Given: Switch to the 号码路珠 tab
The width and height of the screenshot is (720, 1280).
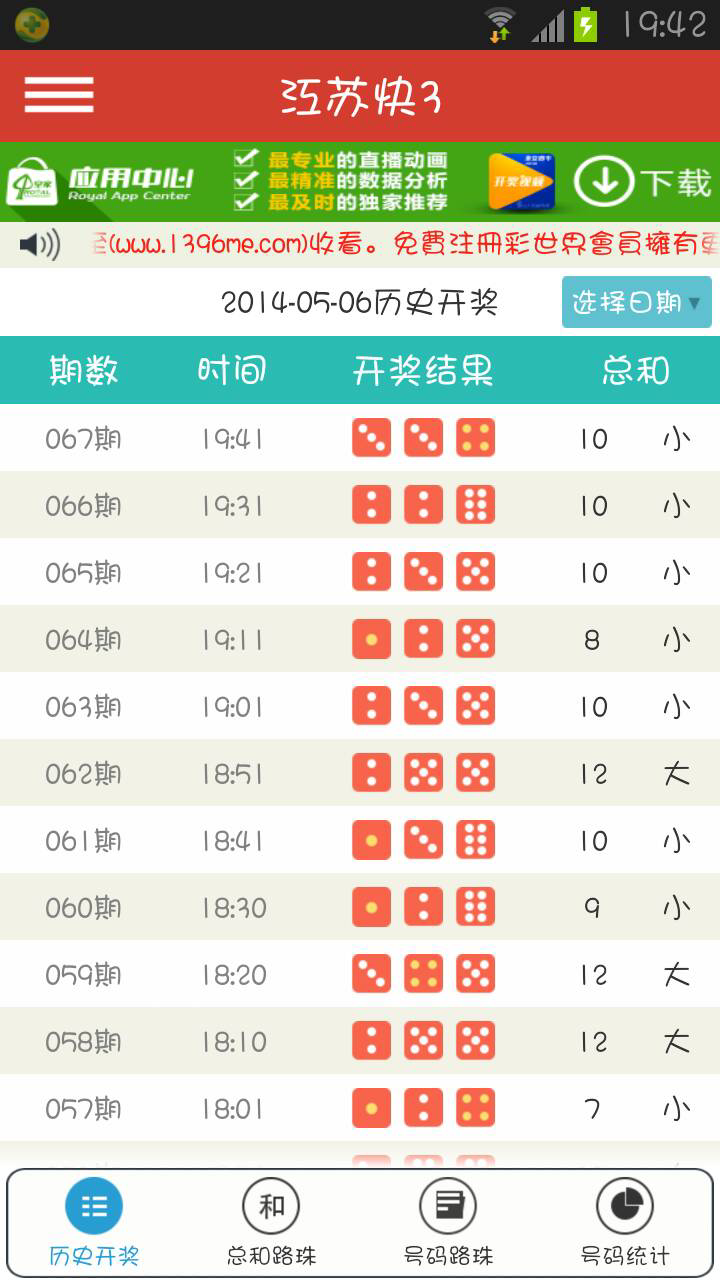Looking at the screenshot, I should (448, 1222).
